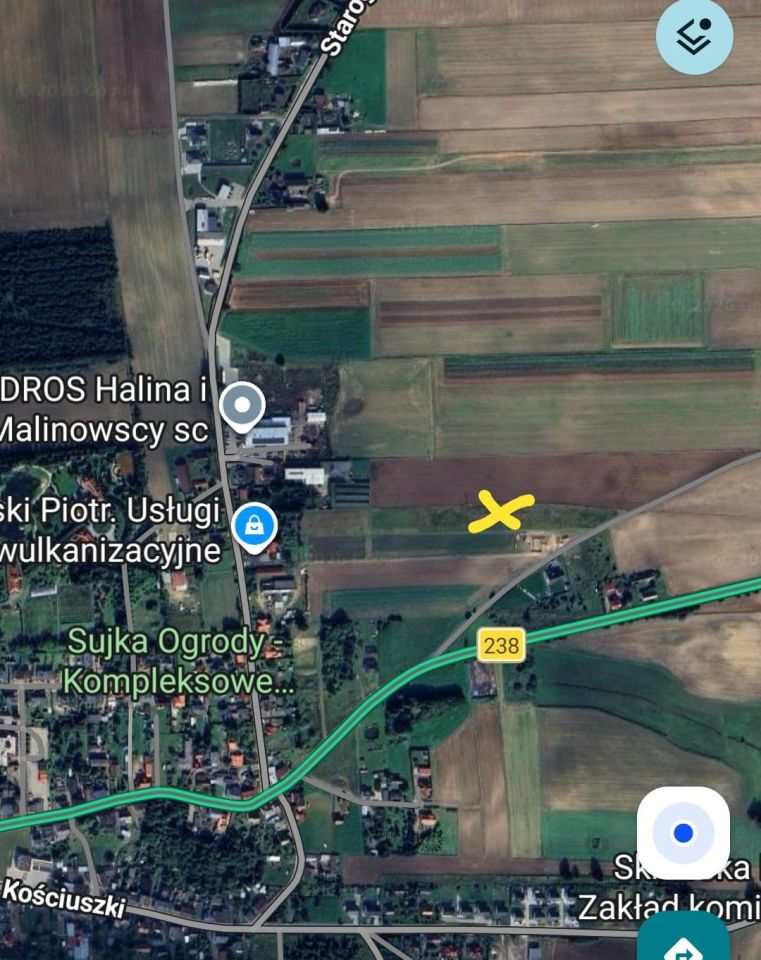Toggle location tracking with the blue dot button
The width and height of the screenshot is (761, 960).
point(685,833)
